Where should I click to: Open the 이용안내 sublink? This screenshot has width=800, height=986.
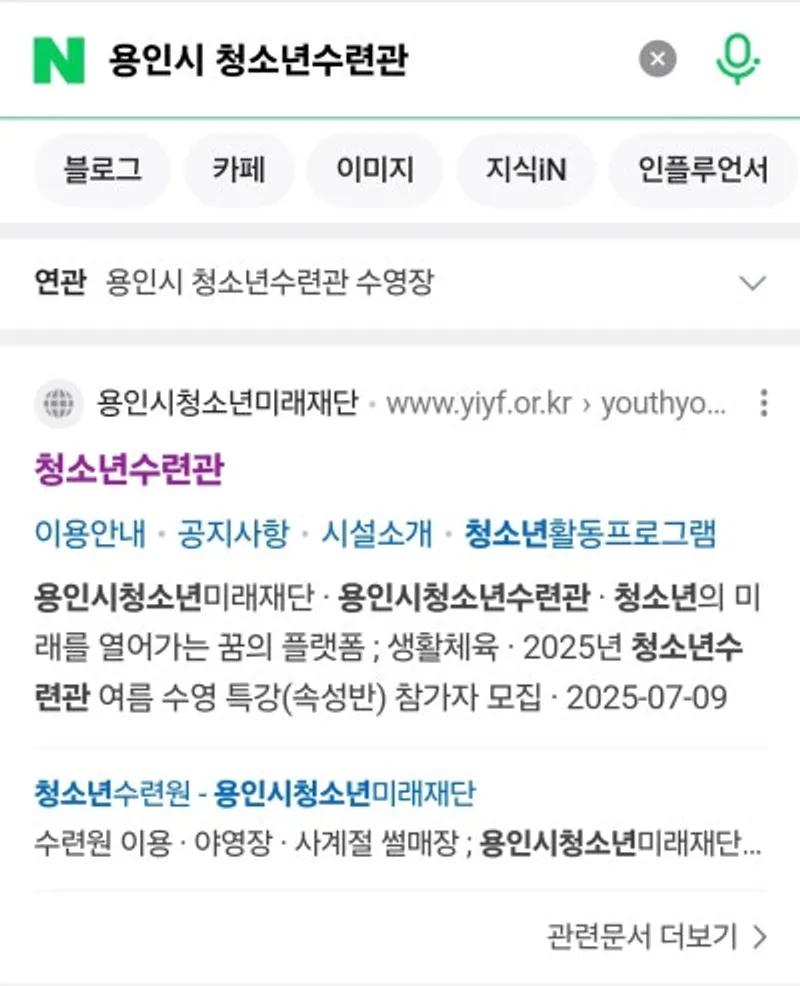pyautogui.click(x=90, y=533)
